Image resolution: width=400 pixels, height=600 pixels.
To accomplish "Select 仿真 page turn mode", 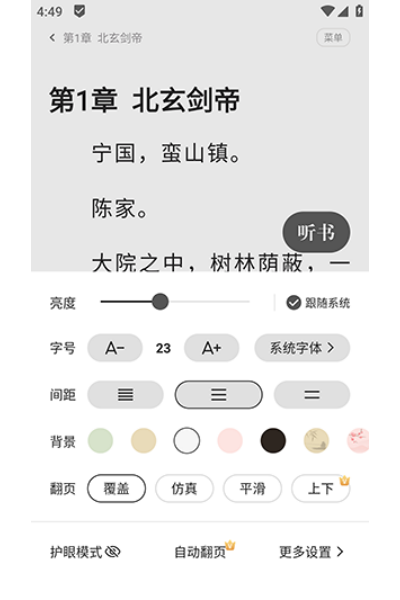I will pyautogui.click(x=184, y=488).
